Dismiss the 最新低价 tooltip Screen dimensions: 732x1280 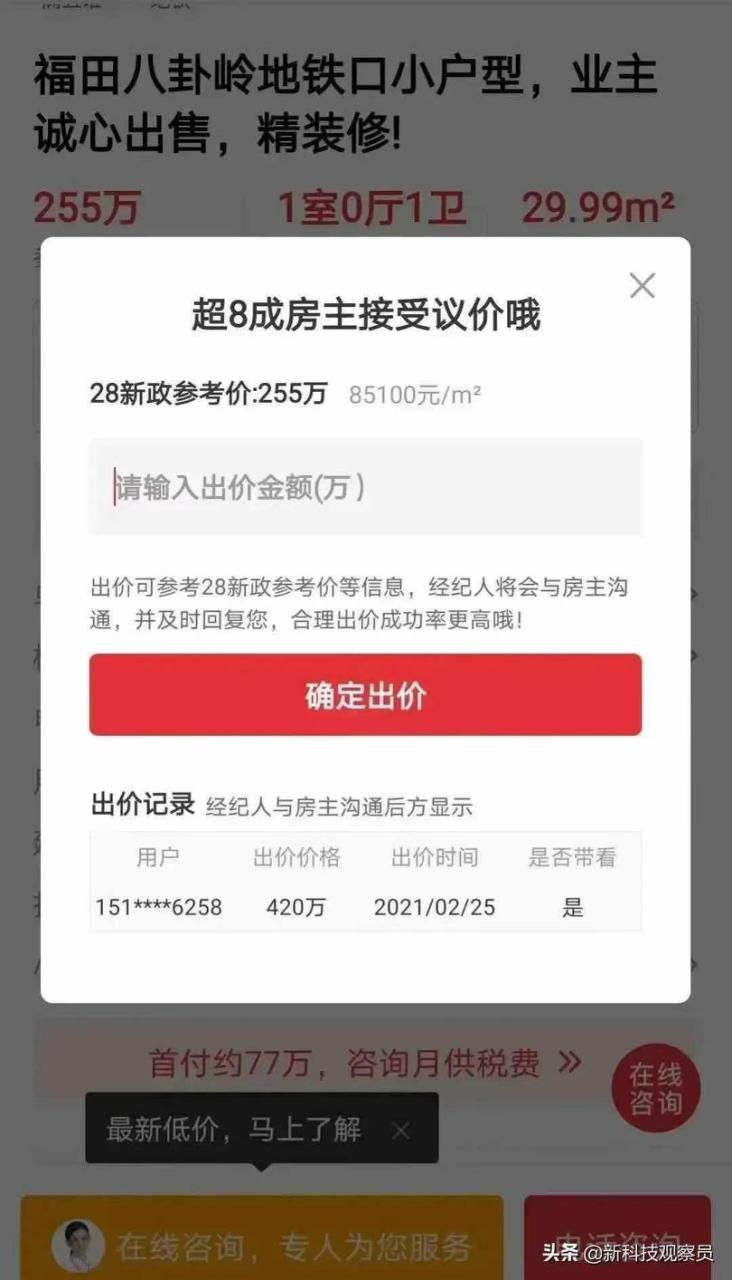pyautogui.click(x=400, y=1131)
